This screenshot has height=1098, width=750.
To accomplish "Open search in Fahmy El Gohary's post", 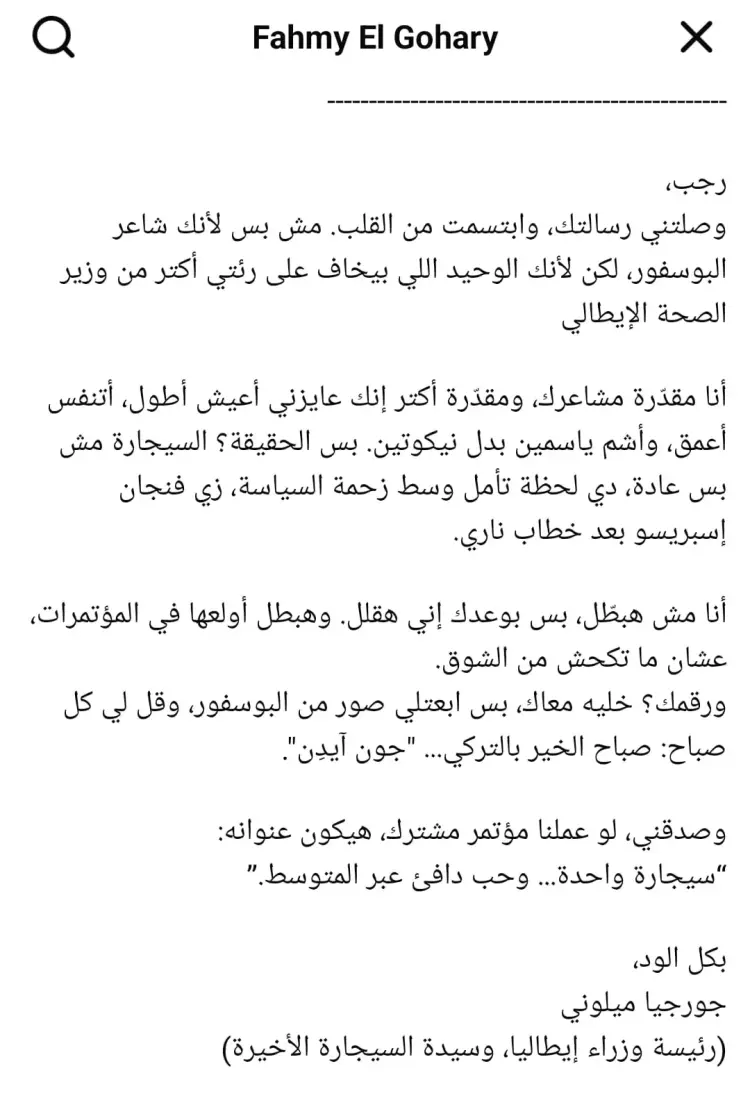I will 53,38.
